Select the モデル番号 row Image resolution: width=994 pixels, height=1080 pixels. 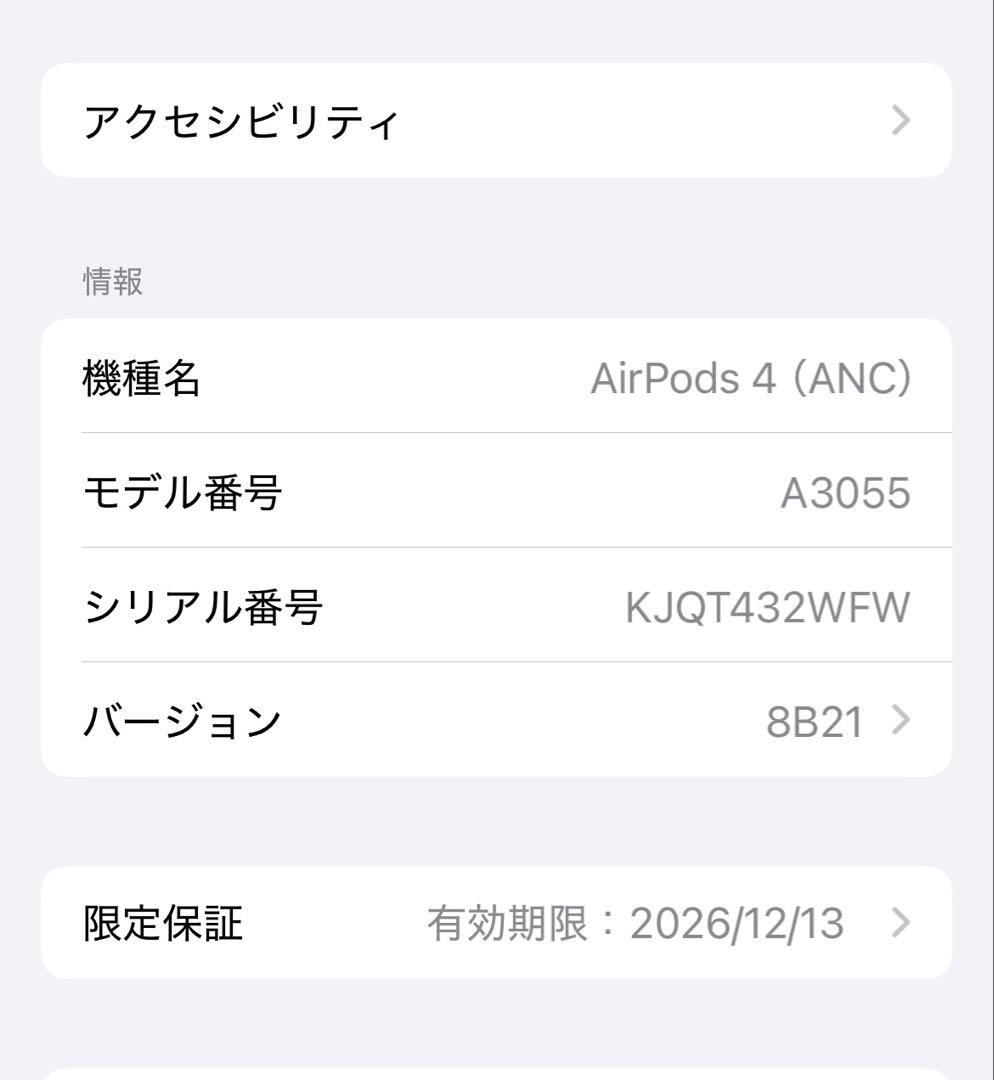(497, 493)
